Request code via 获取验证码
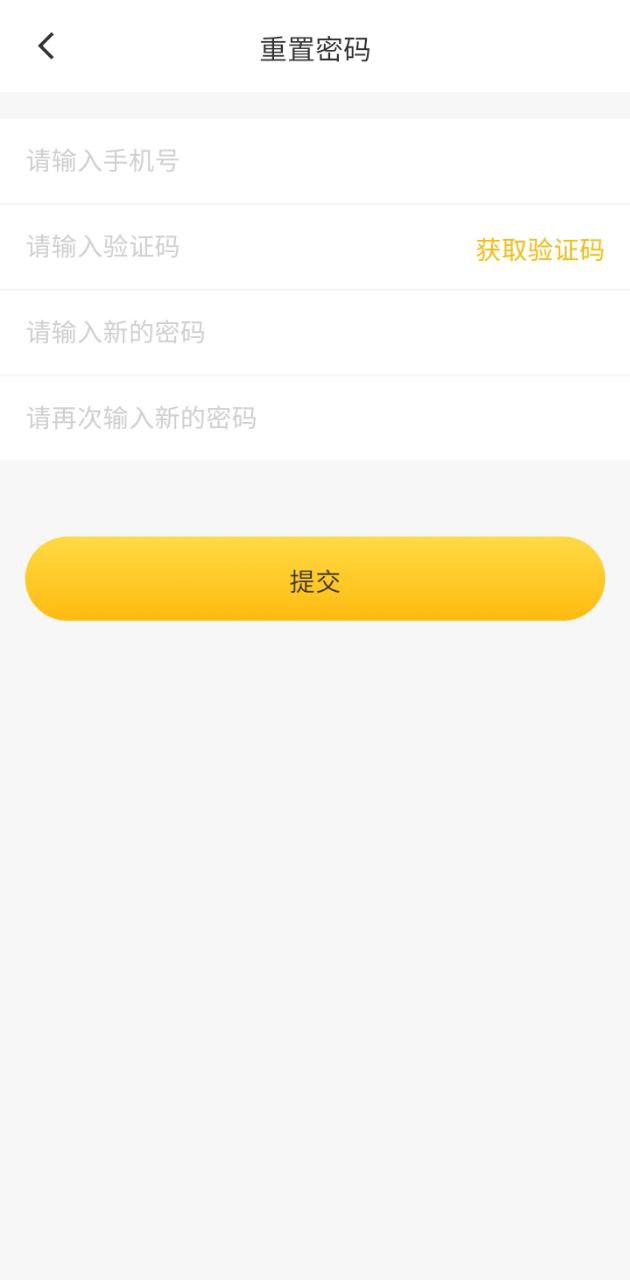Viewport: 630px width, 1280px height. tap(539, 250)
